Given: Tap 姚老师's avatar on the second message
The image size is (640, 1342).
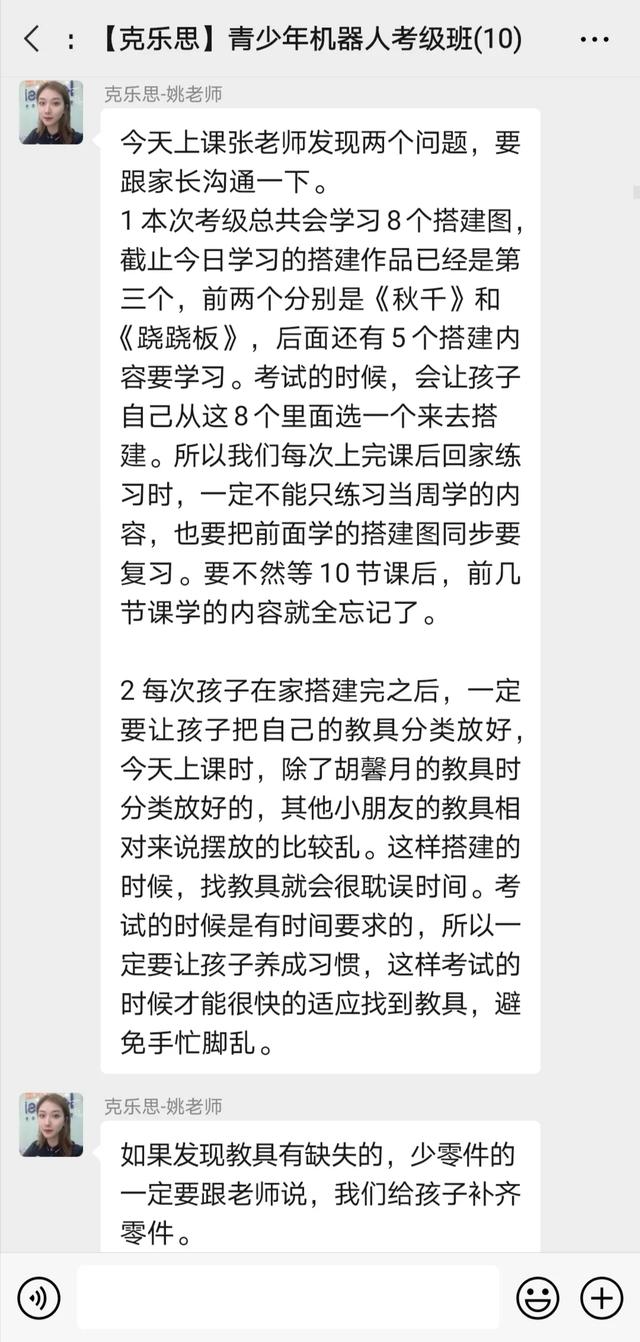Looking at the screenshot, I should coord(51,1124).
